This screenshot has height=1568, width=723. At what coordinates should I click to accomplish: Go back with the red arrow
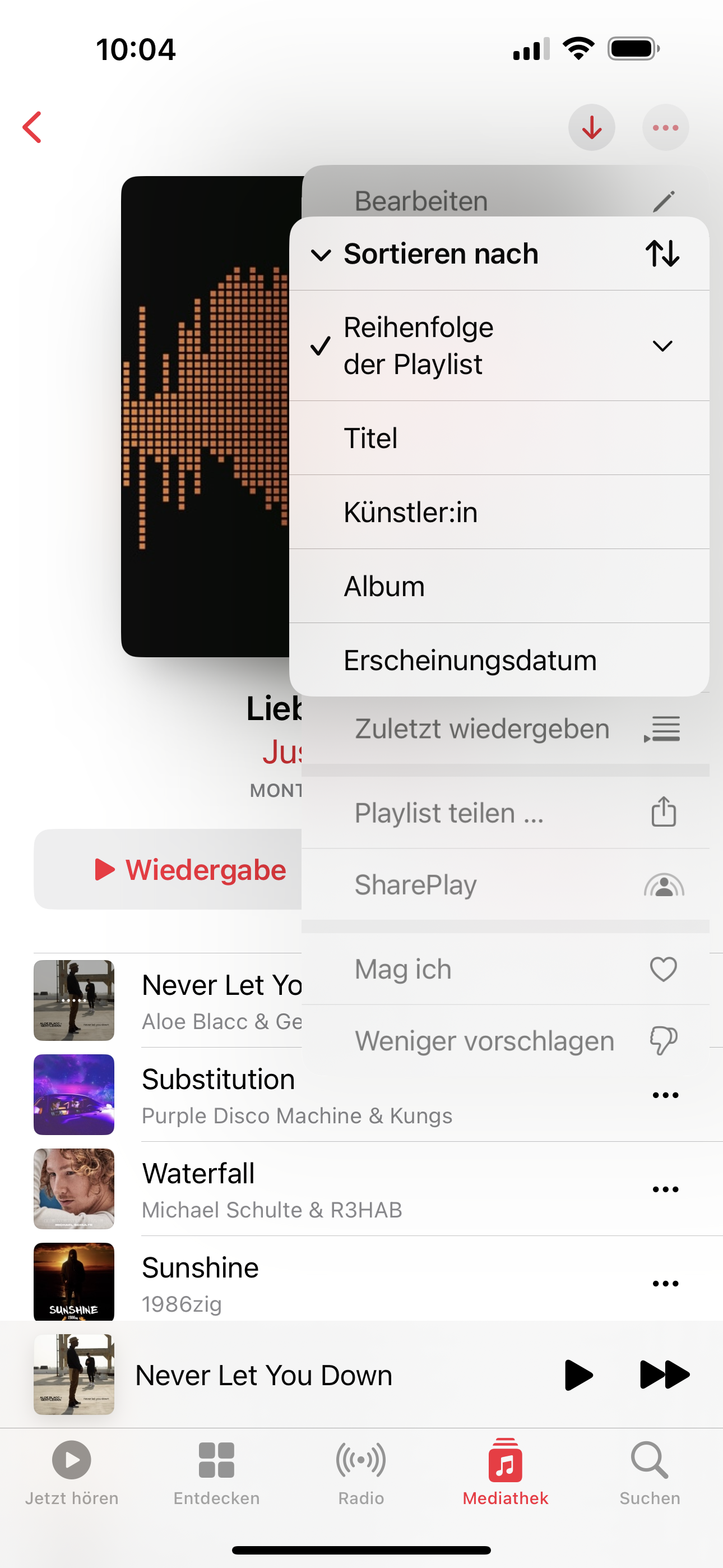point(33,127)
